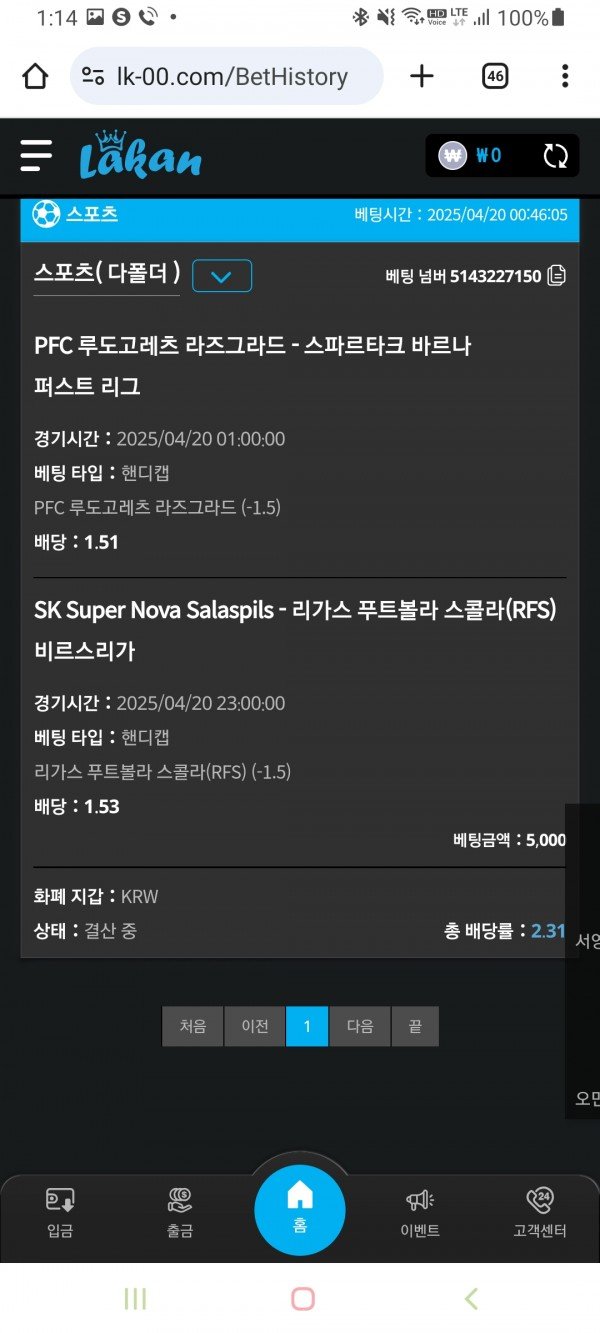Open a new browser tab
Image resolution: width=600 pixels, height=1333 pixels.
coord(423,76)
